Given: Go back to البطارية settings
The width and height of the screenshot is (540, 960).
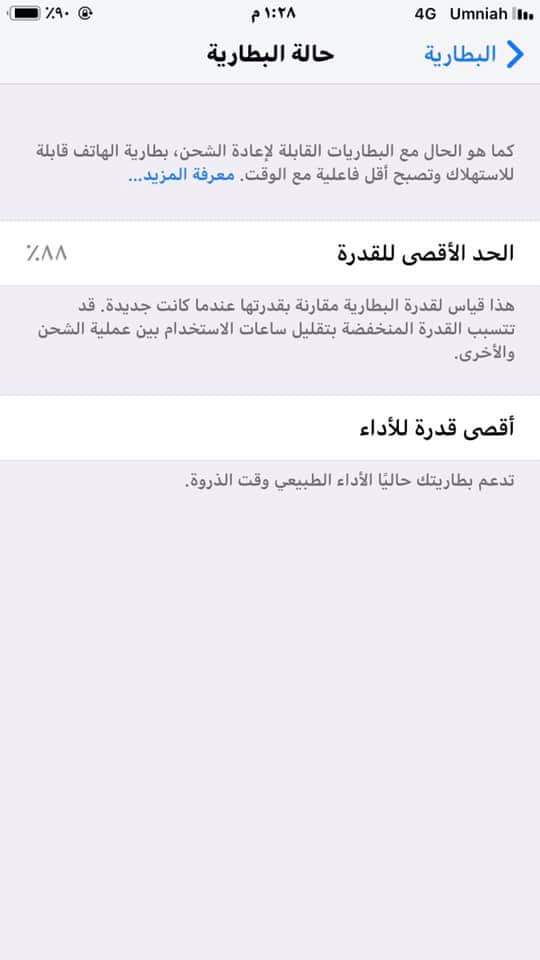Looking at the screenshot, I should pos(474,54).
